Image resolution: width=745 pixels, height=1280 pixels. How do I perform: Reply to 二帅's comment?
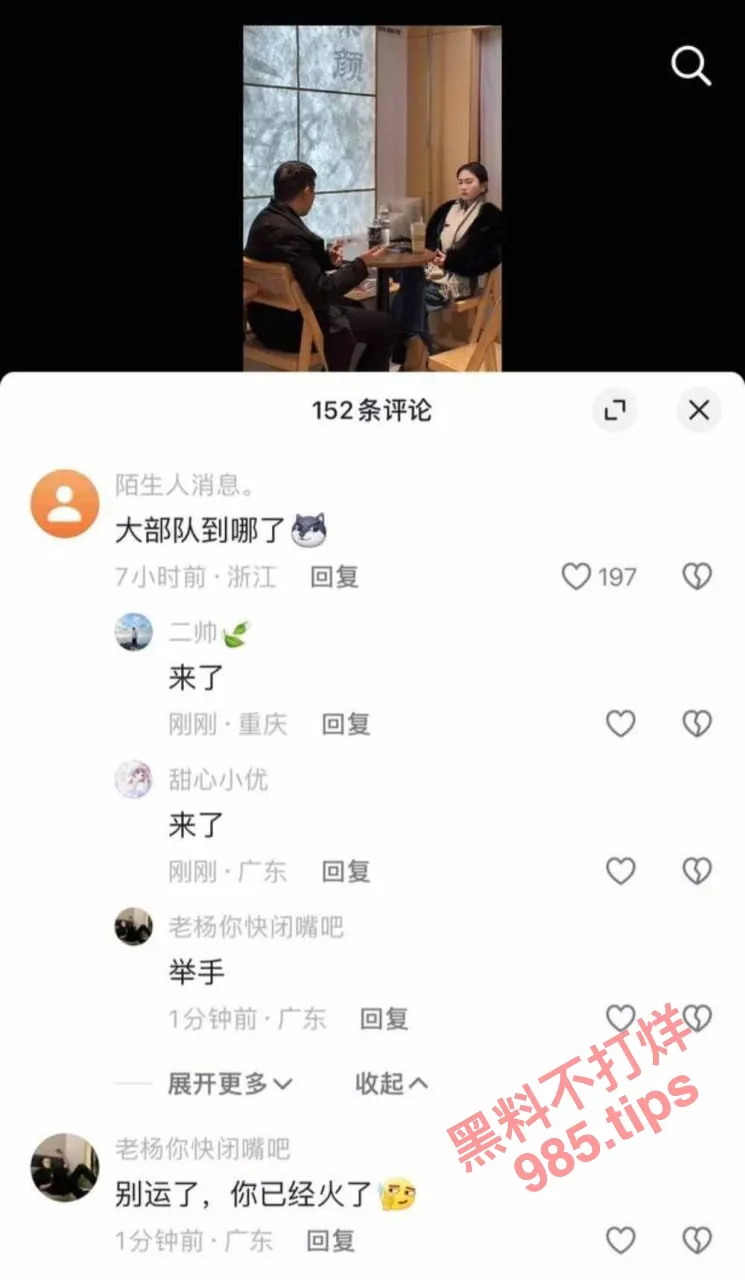346,724
